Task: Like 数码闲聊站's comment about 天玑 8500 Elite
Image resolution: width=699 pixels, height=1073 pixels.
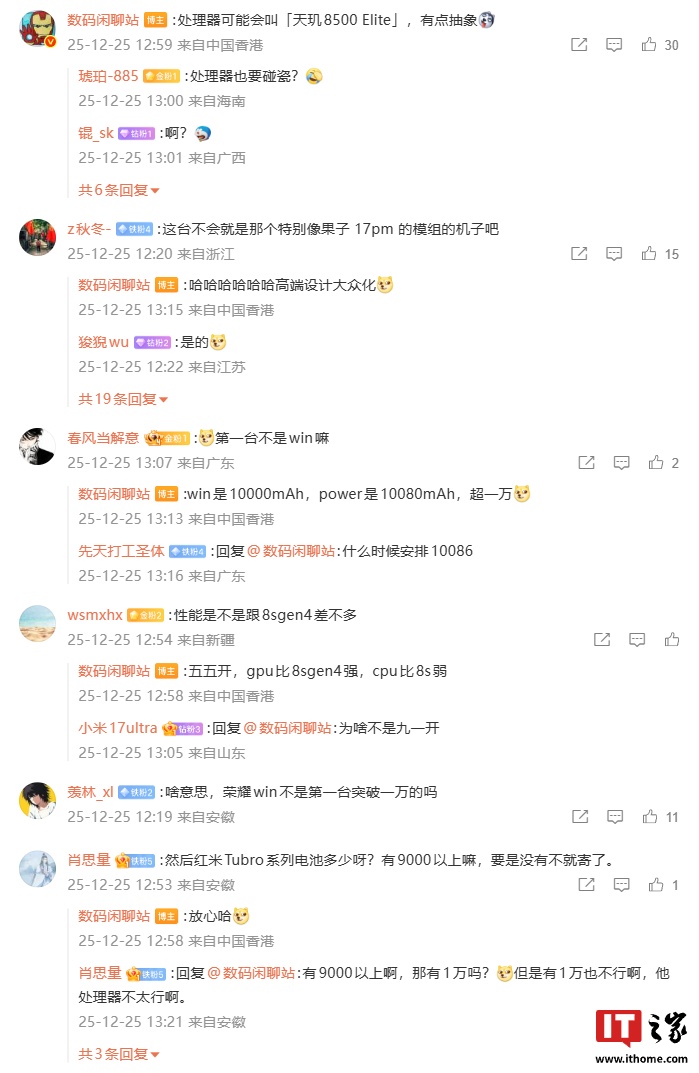Action: [650, 45]
